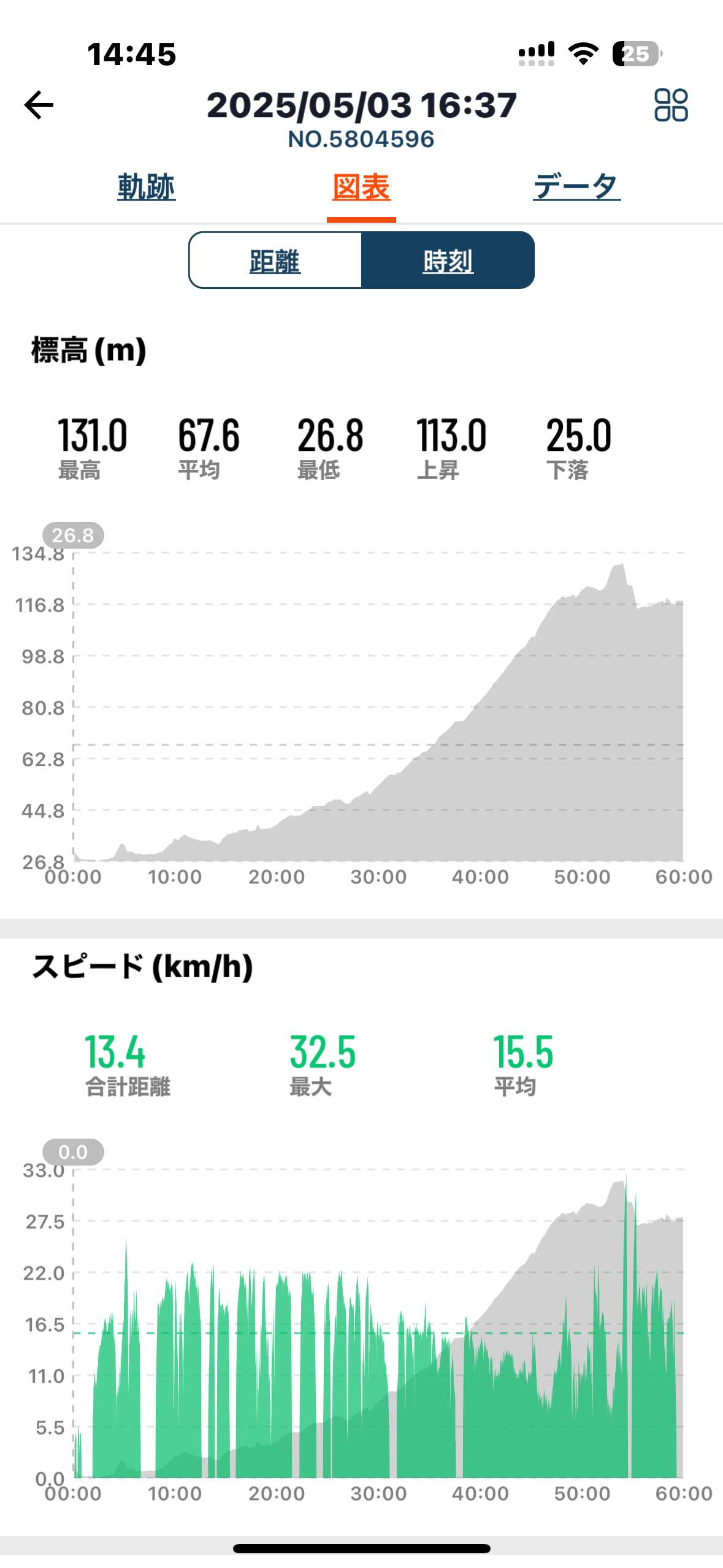Open the grid menu icon

coord(671,105)
